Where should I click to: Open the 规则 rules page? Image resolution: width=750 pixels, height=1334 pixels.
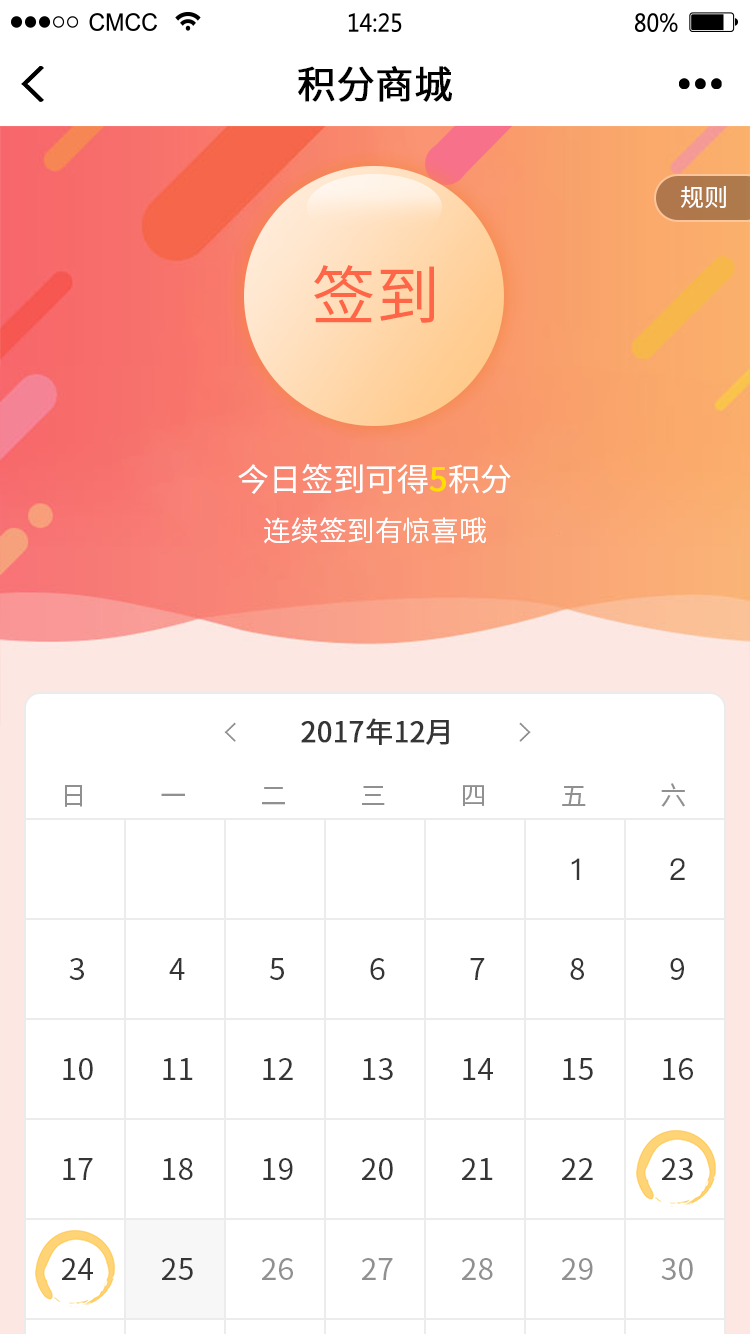(703, 197)
